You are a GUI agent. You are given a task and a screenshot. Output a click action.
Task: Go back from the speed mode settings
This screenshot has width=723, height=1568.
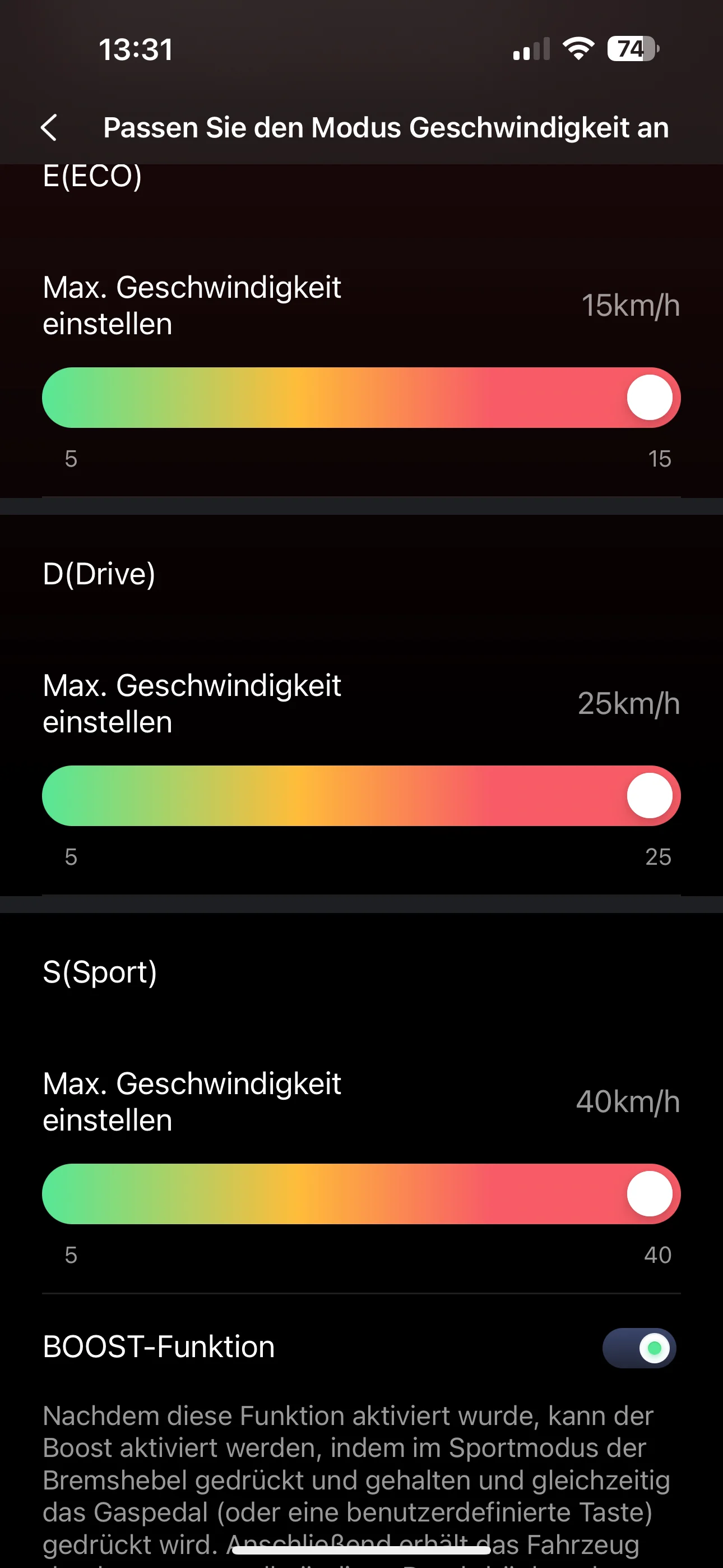tap(49, 128)
